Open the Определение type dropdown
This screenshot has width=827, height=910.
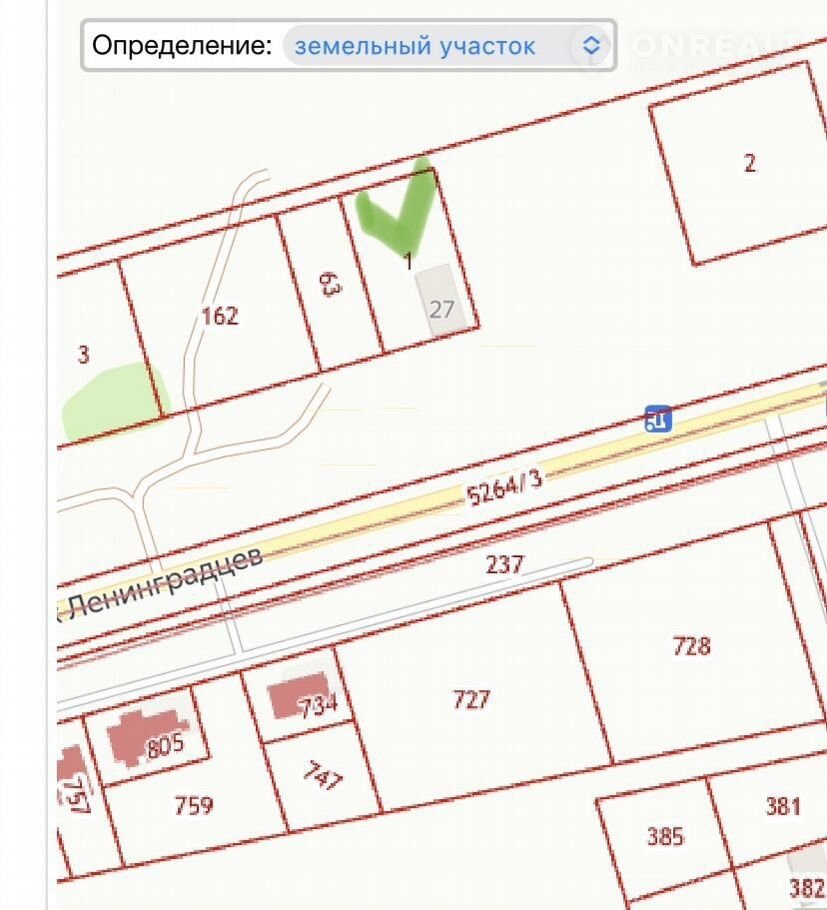(x=446, y=46)
